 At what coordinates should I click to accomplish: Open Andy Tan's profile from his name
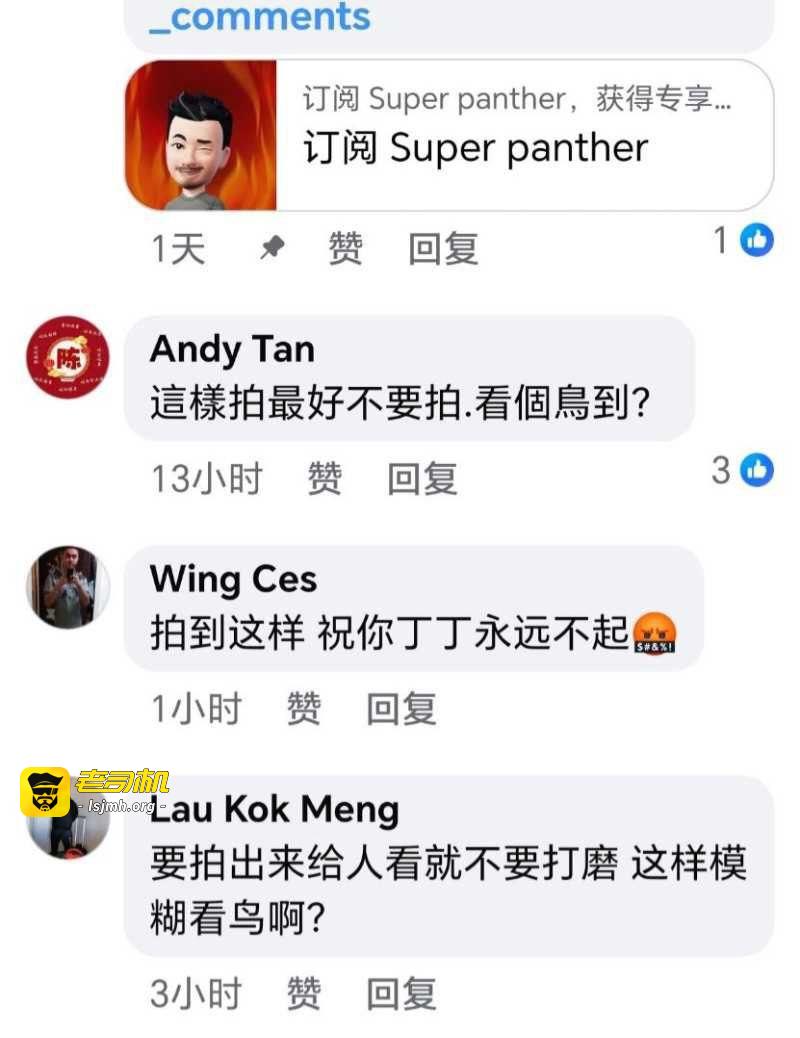coord(232,349)
